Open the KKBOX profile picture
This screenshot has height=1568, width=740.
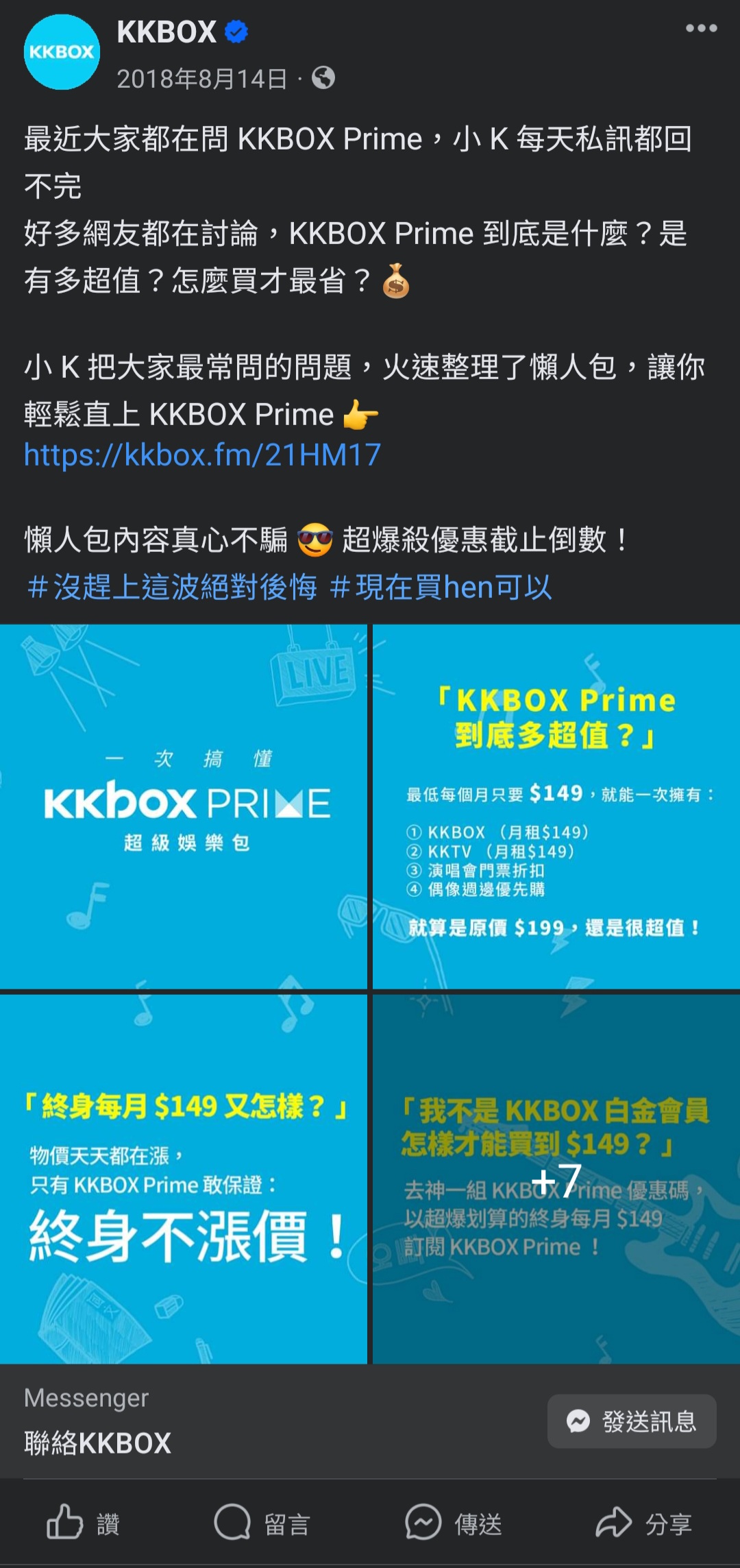[x=62, y=52]
